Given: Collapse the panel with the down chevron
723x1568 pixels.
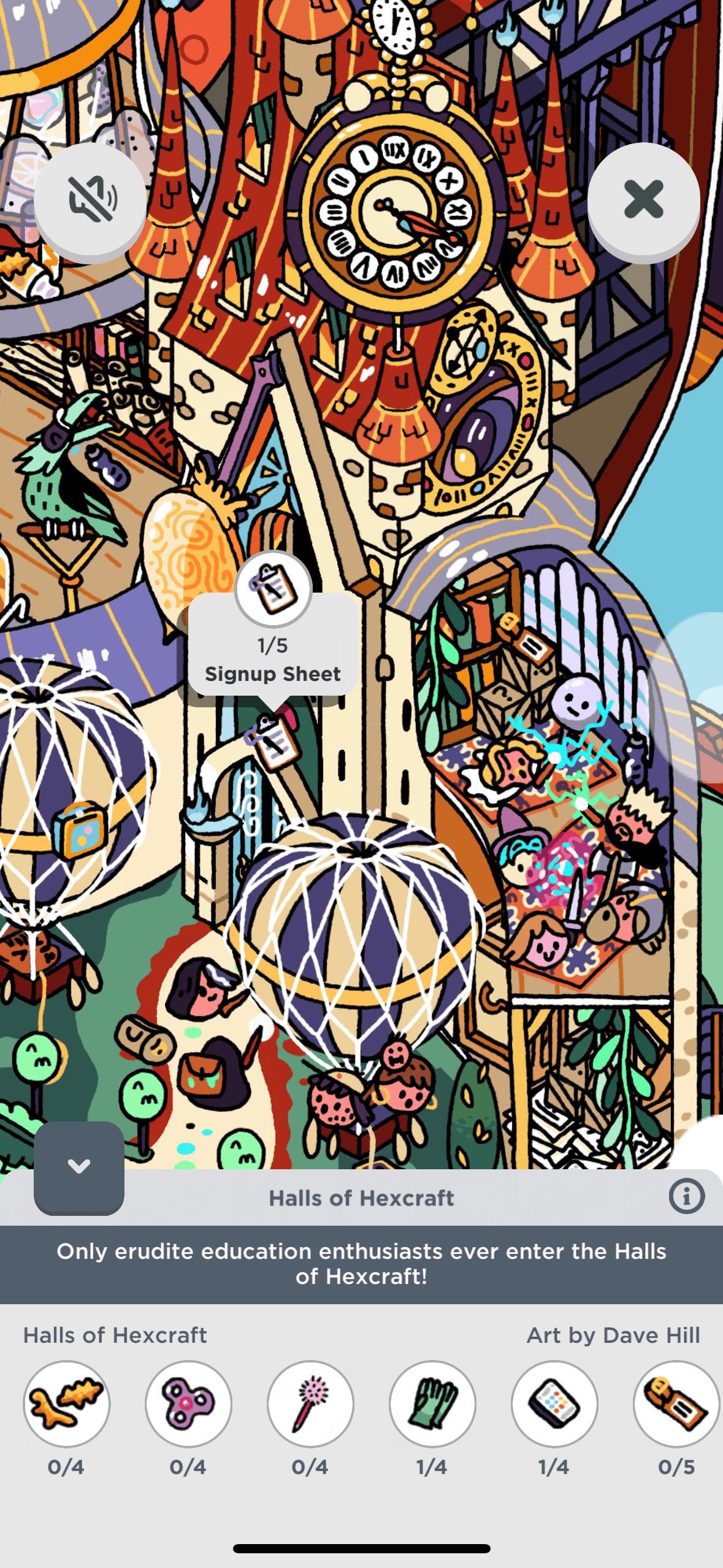Looking at the screenshot, I should click(x=79, y=1166).
